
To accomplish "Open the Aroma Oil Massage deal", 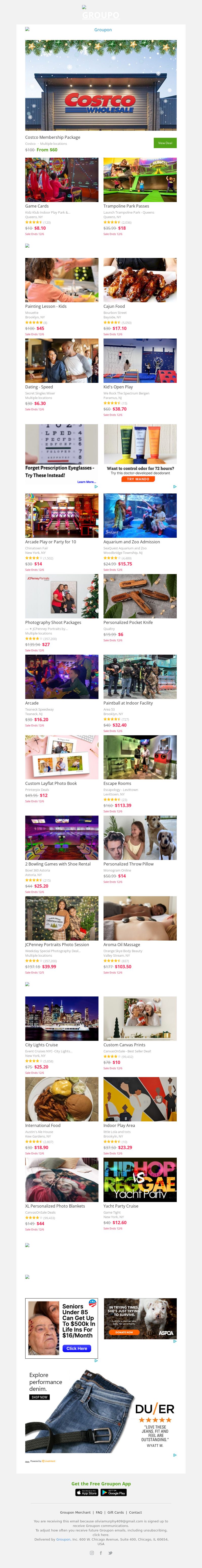I will 140,919.
